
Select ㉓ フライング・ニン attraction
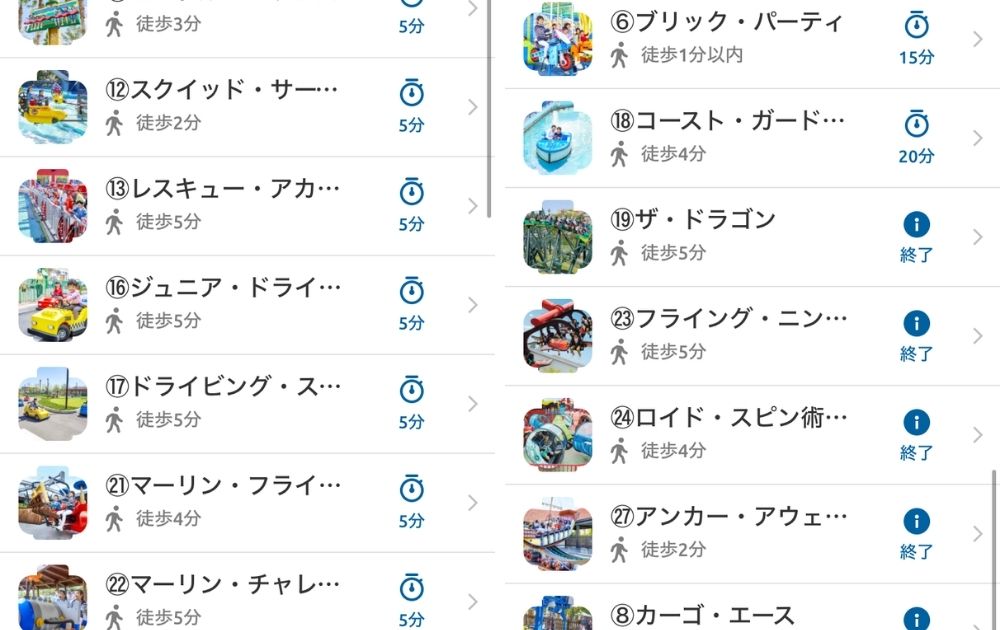tap(740, 335)
